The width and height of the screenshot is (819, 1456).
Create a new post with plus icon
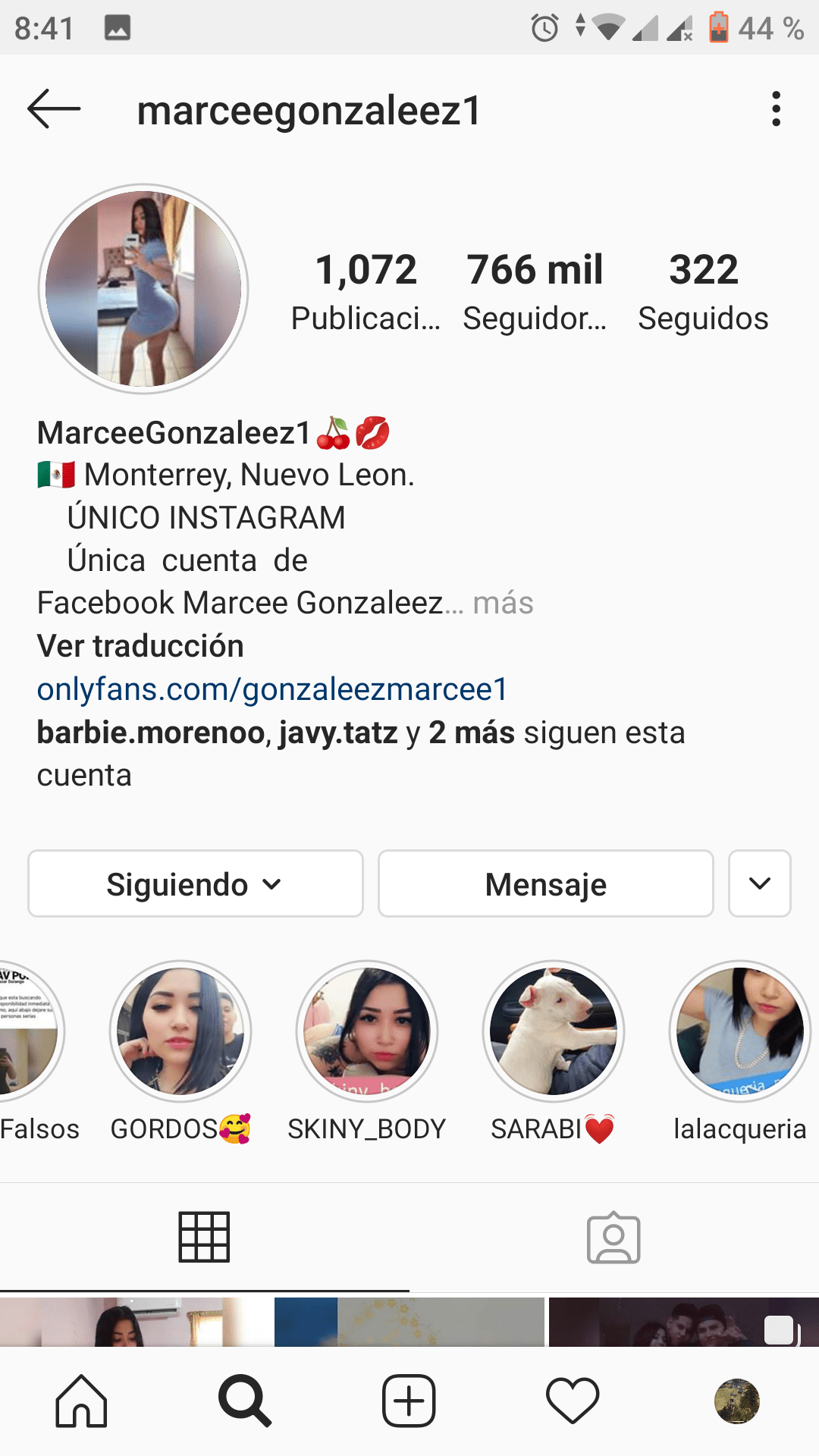pyautogui.click(x=409, y=1401)
